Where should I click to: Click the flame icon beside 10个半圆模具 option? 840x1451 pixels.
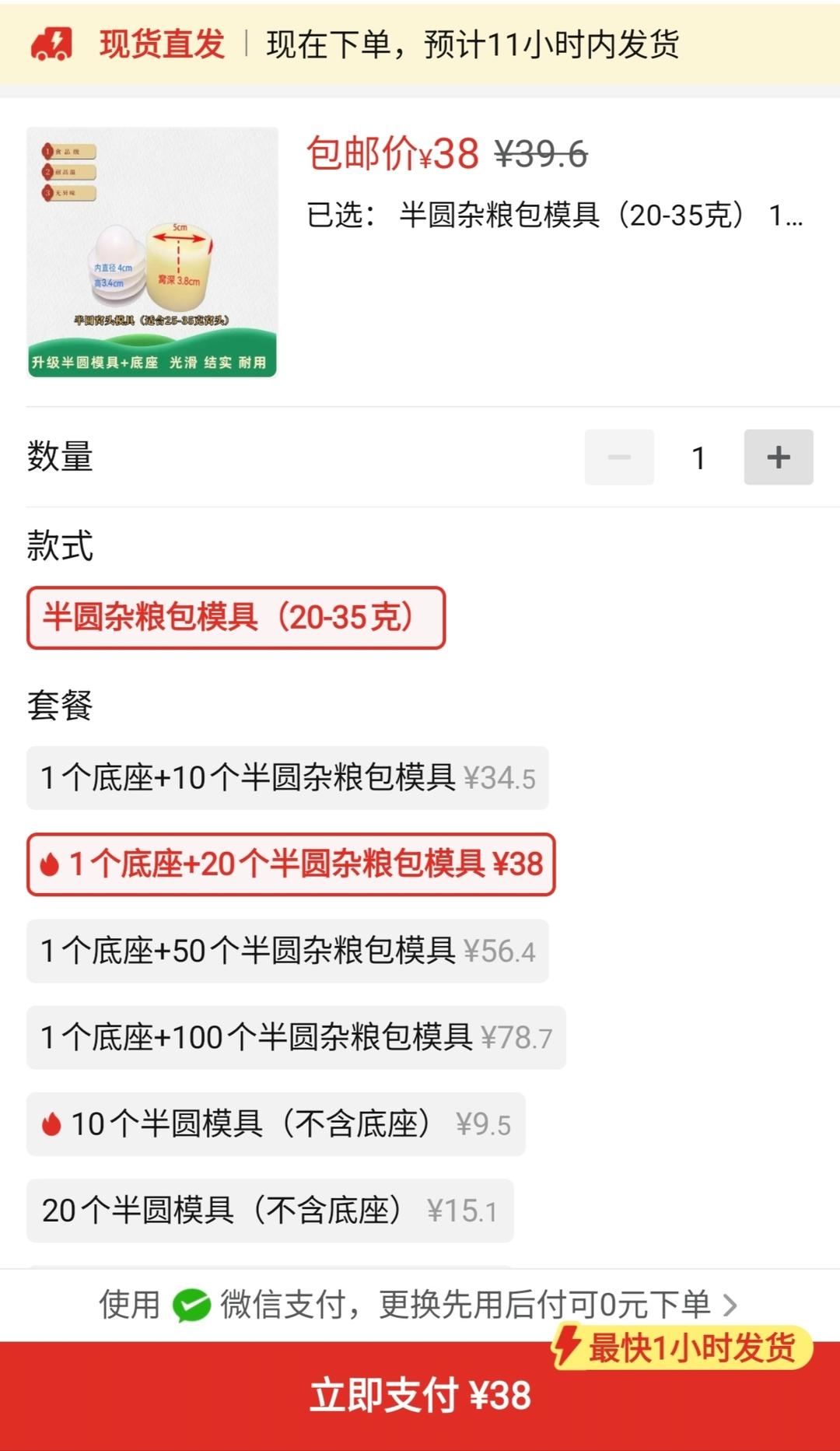click(53, 1123)
